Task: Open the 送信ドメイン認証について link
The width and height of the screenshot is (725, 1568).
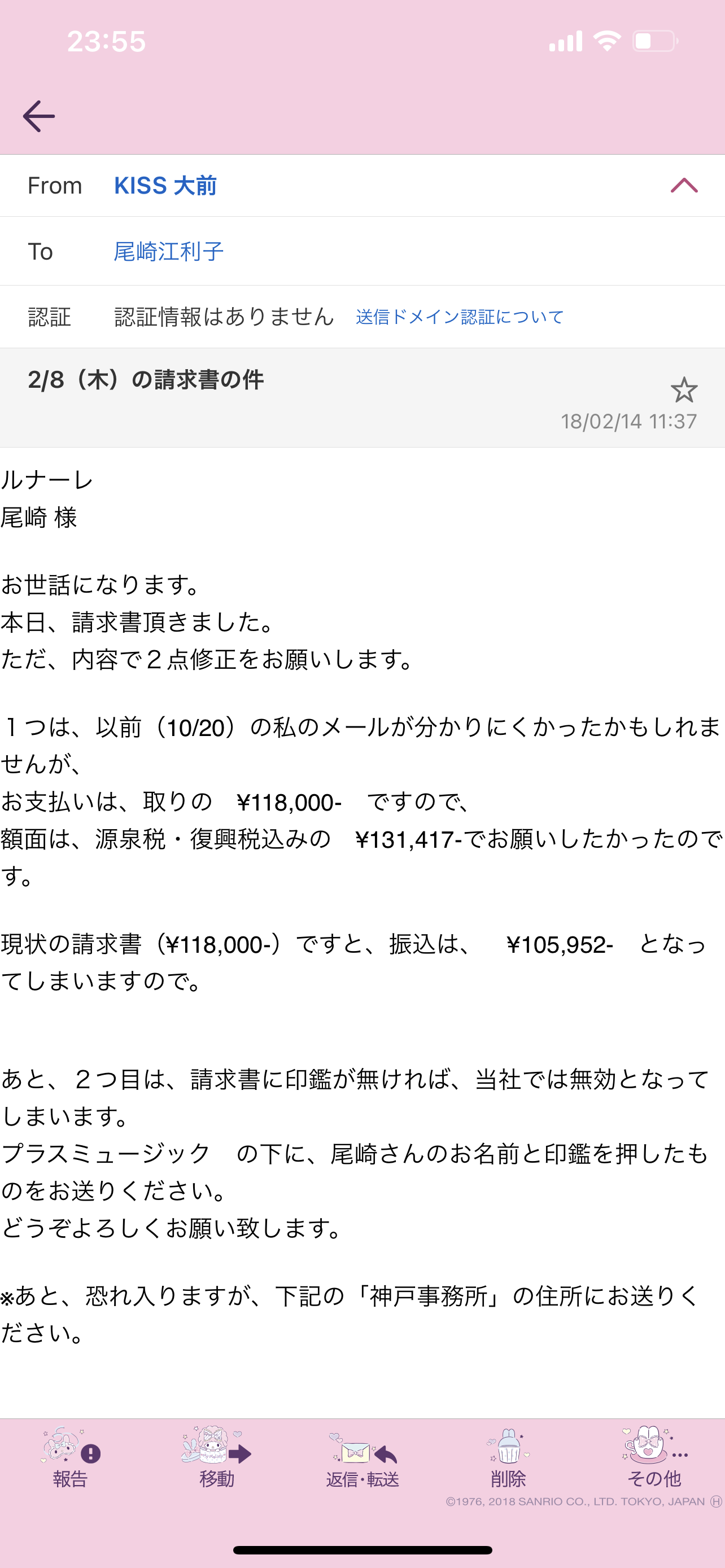Action: (x=460, y=317)
